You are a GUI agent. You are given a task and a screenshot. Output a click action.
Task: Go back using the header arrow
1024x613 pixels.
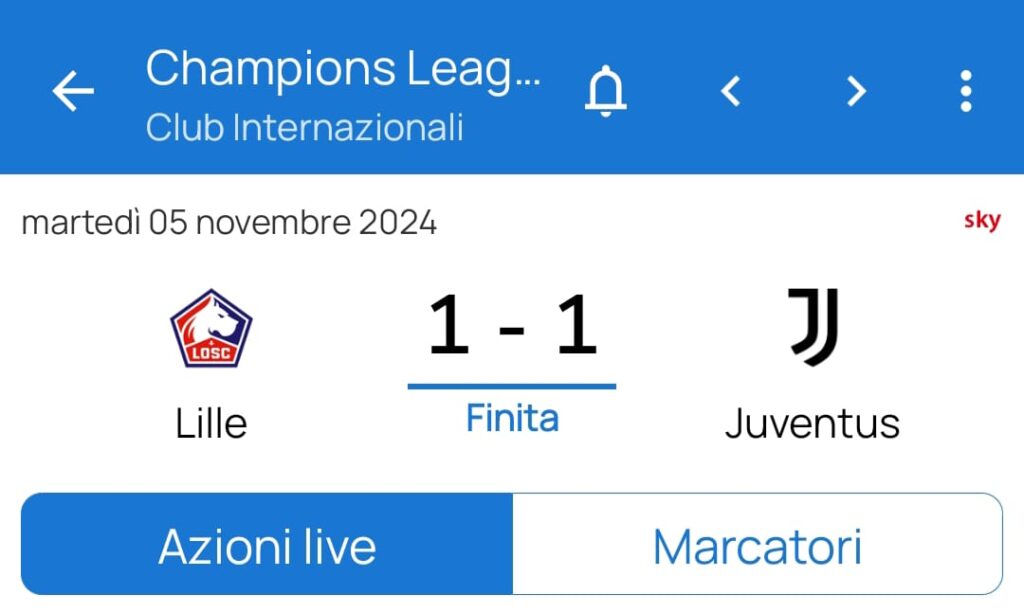coord(73,92)
